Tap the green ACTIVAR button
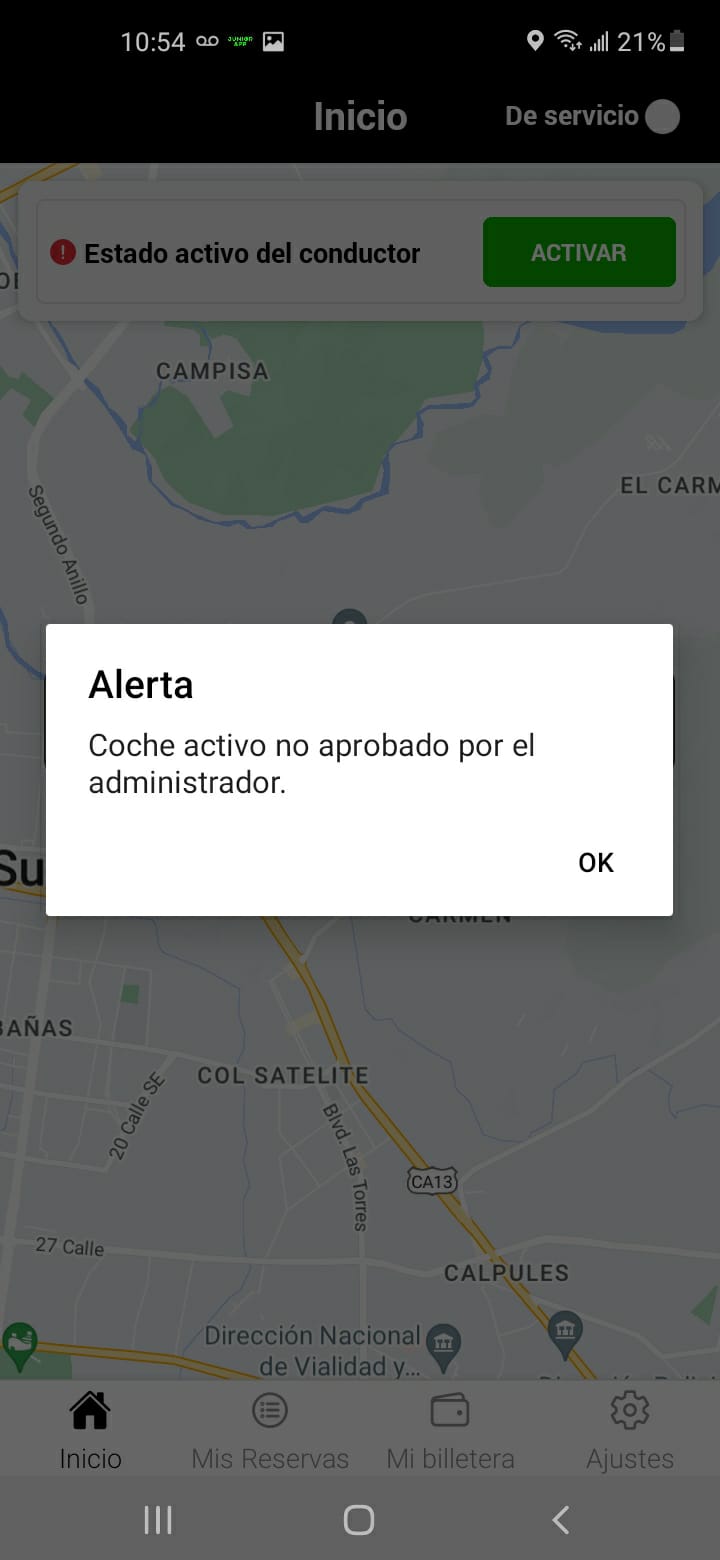This screenshot has width=720, height=1560. pos(579,252)
